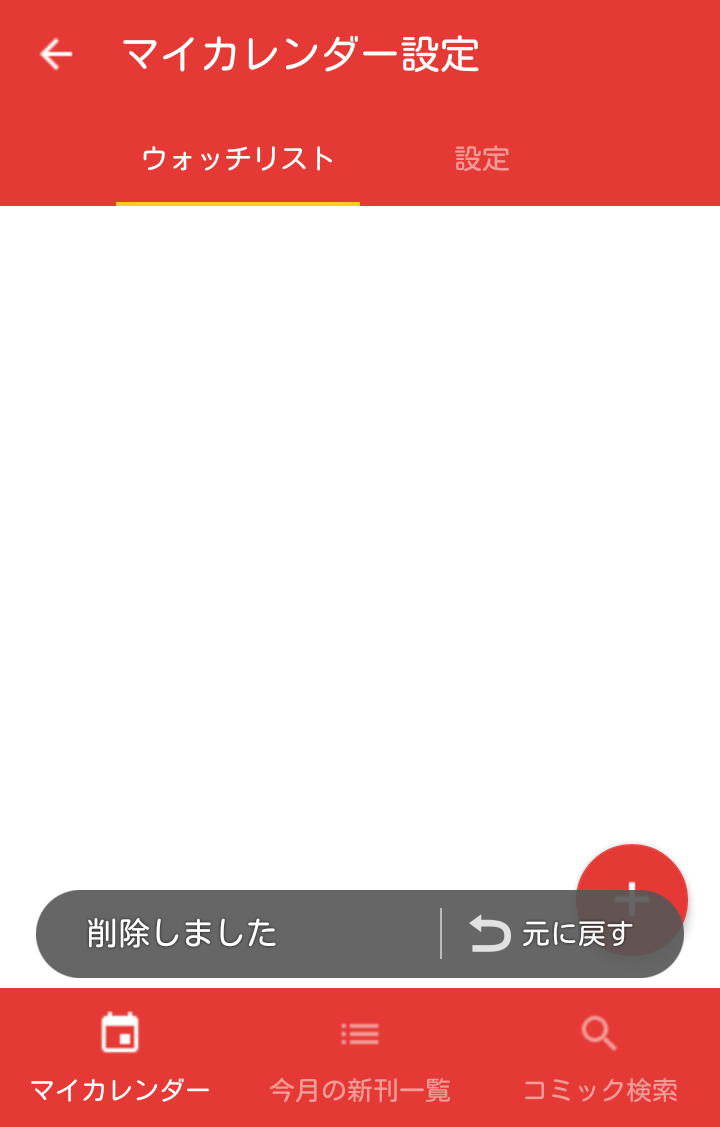The width and height of the screenshot is (720, 1127).
Task: Switch to 今月の新刊一覧
Action: [x=360, y=1058]
